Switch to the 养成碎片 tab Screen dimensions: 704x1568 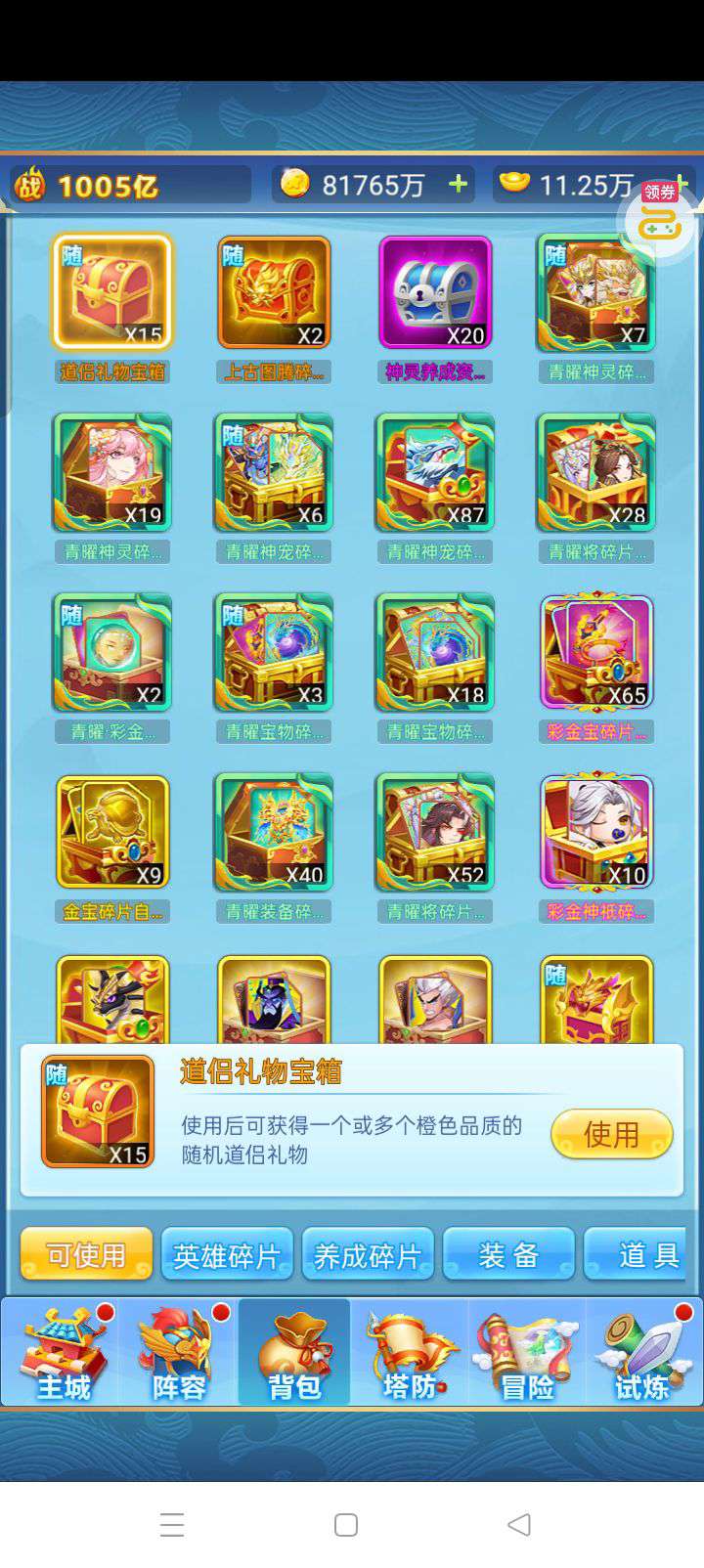pyautogui.click(x=368, y=1254)
